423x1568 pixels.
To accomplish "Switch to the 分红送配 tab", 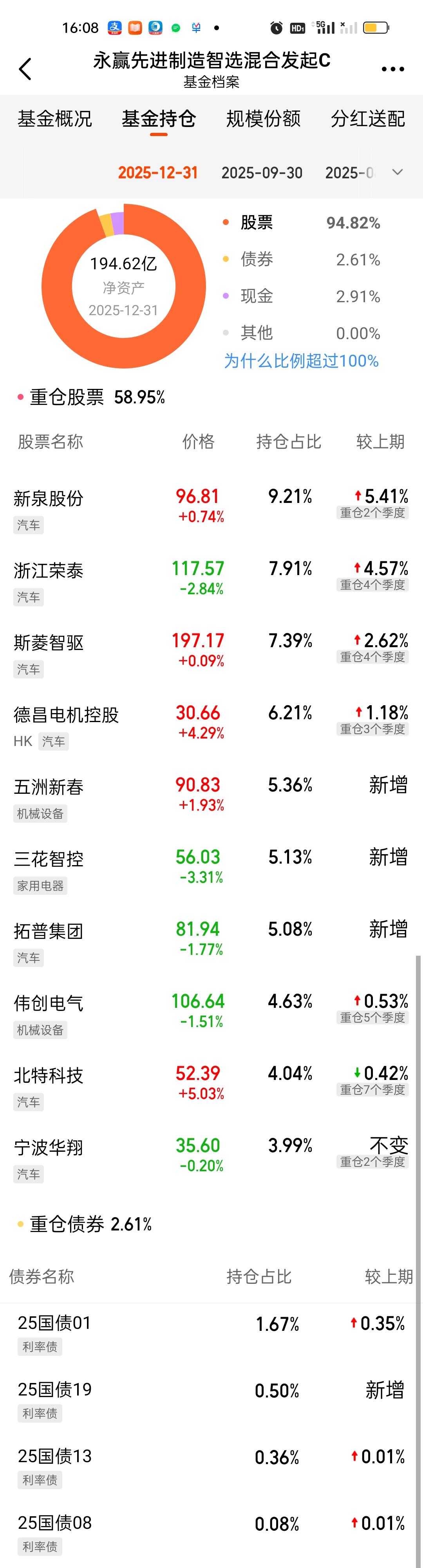I will [368, 119].
